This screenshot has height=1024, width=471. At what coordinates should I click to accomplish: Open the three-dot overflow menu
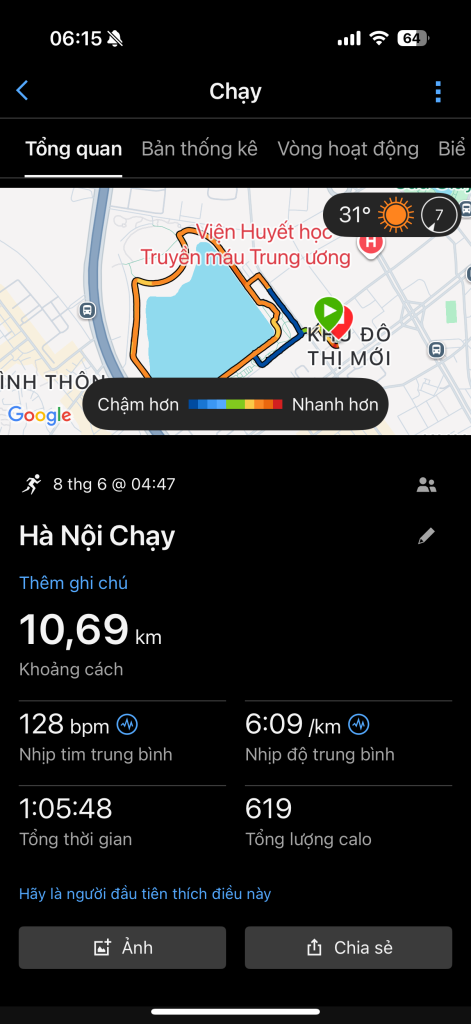pyautogui.click(x=438, y=91)
